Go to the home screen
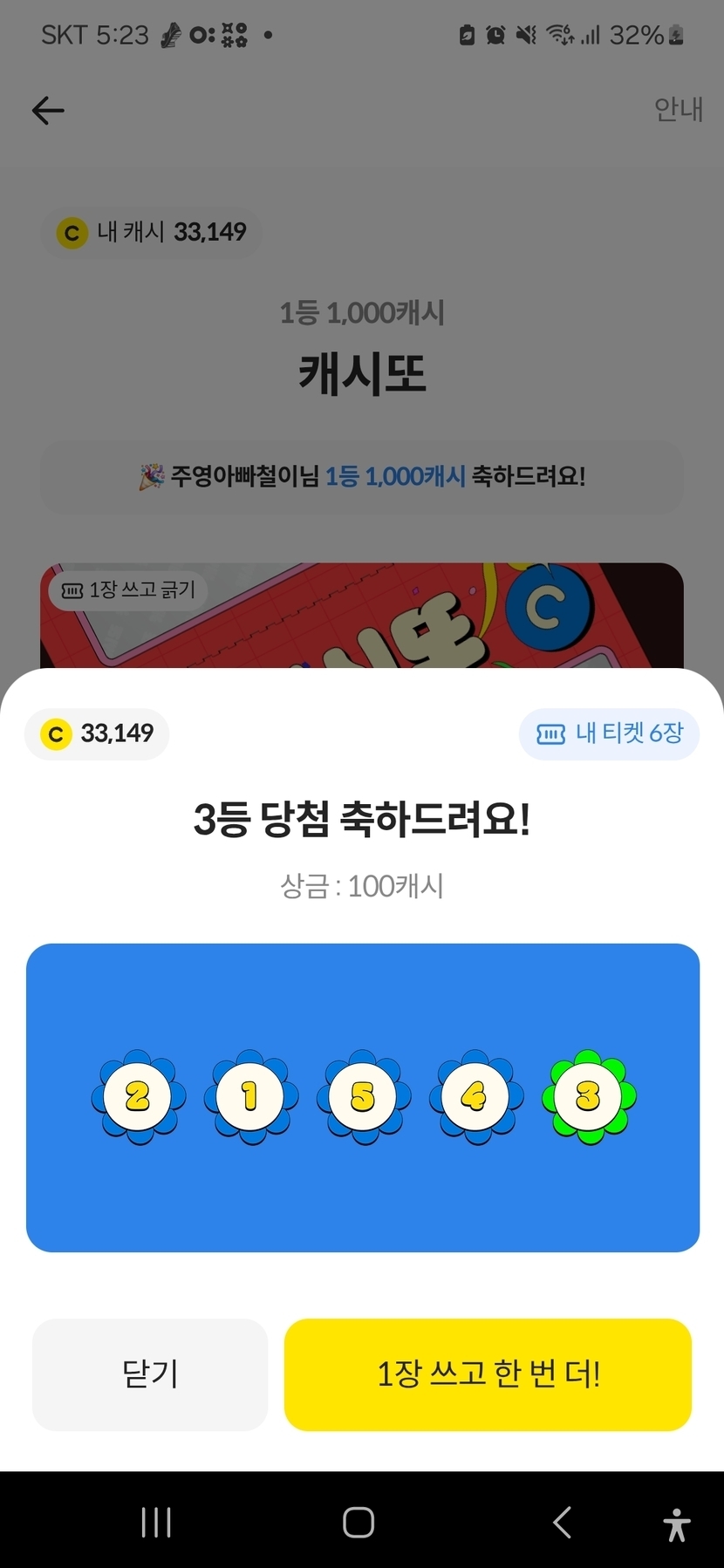 tap(359, 1523)
